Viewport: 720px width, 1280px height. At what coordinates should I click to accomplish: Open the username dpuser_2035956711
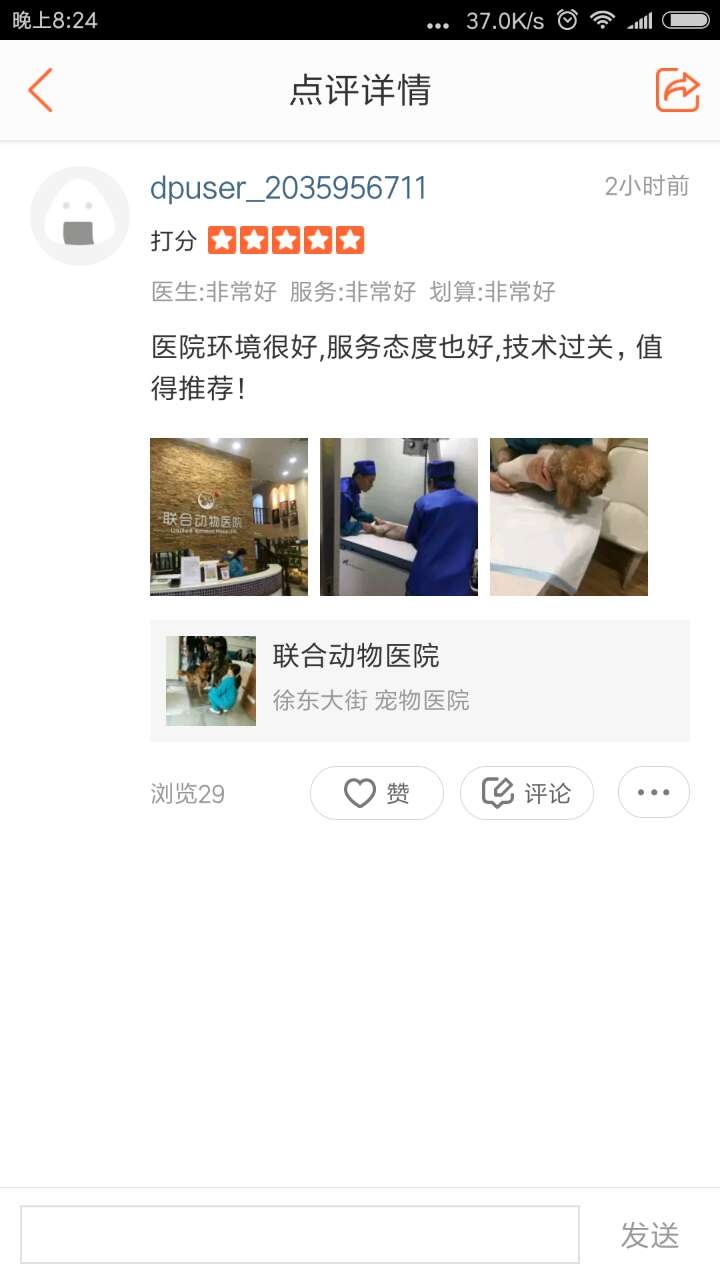pos(288,188)
